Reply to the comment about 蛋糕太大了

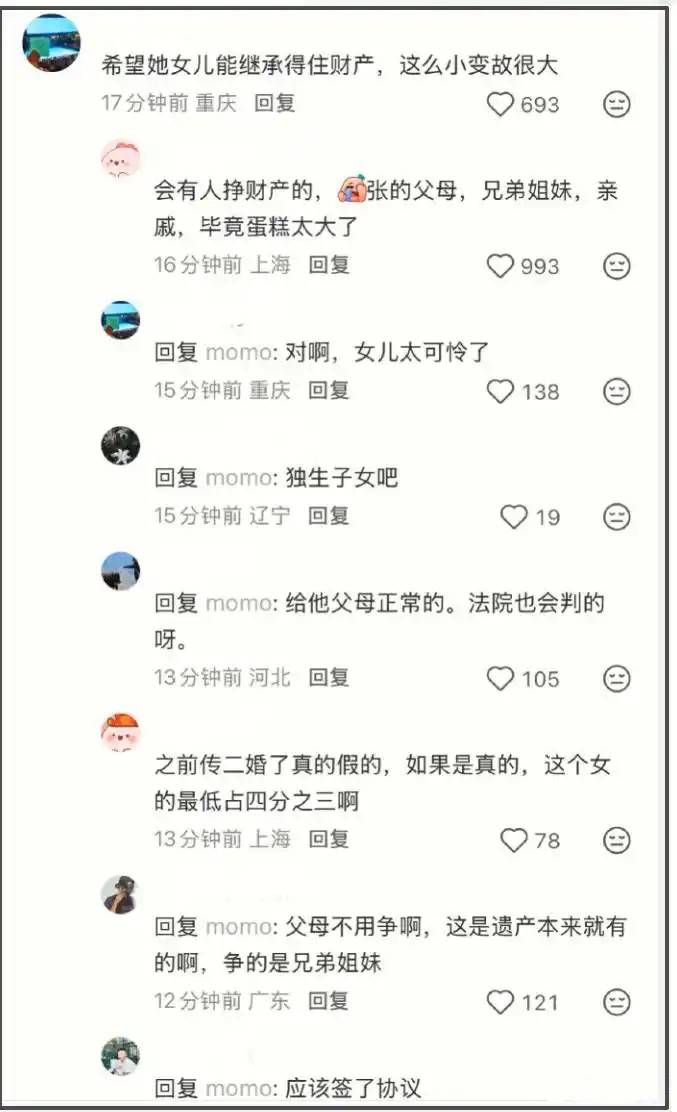tap(329, 265)
